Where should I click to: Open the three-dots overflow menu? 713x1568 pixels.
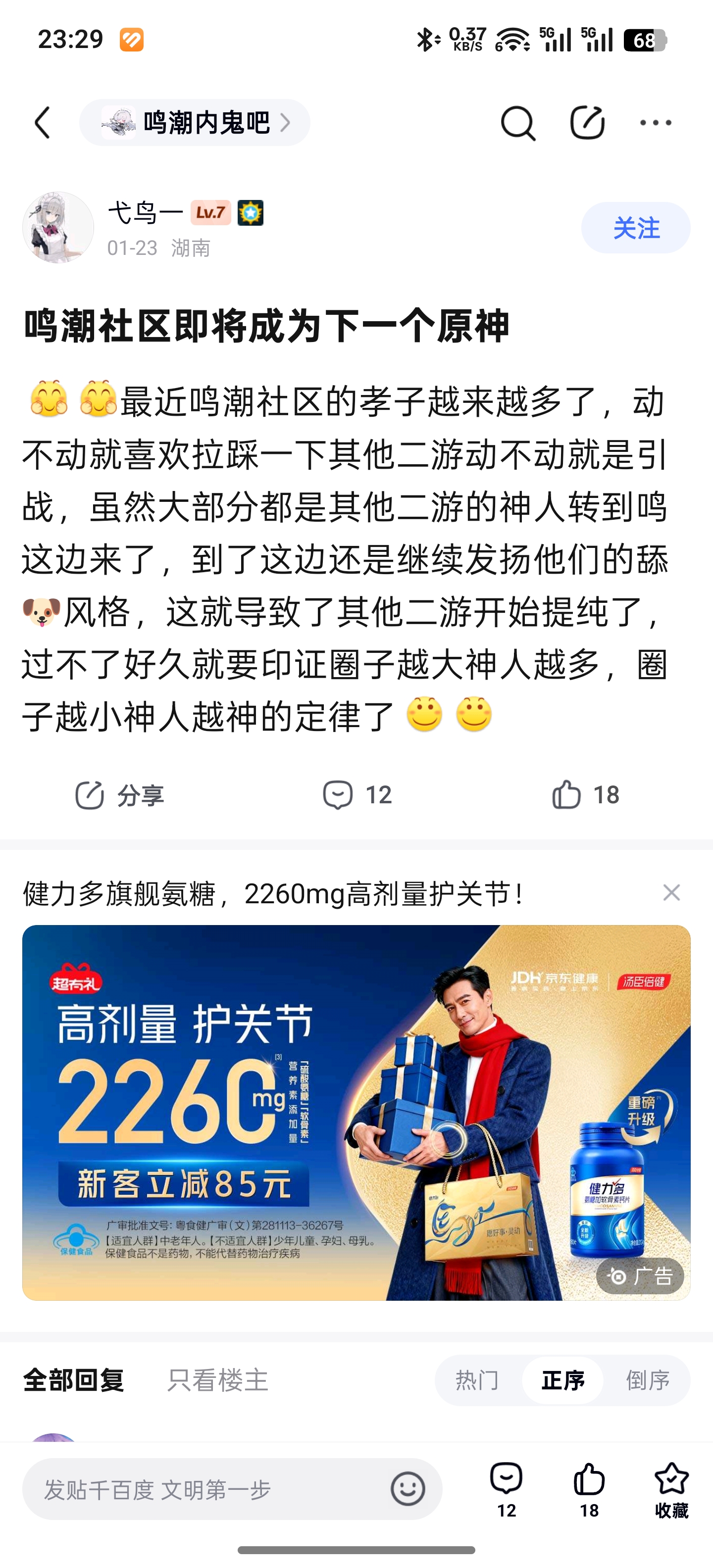click(656, 123)
